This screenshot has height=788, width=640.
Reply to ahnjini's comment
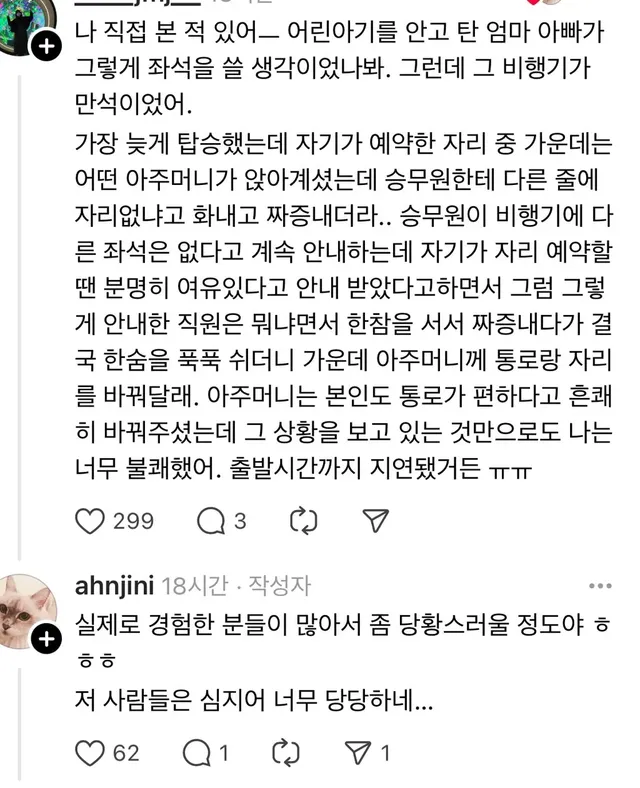point(198,752)
